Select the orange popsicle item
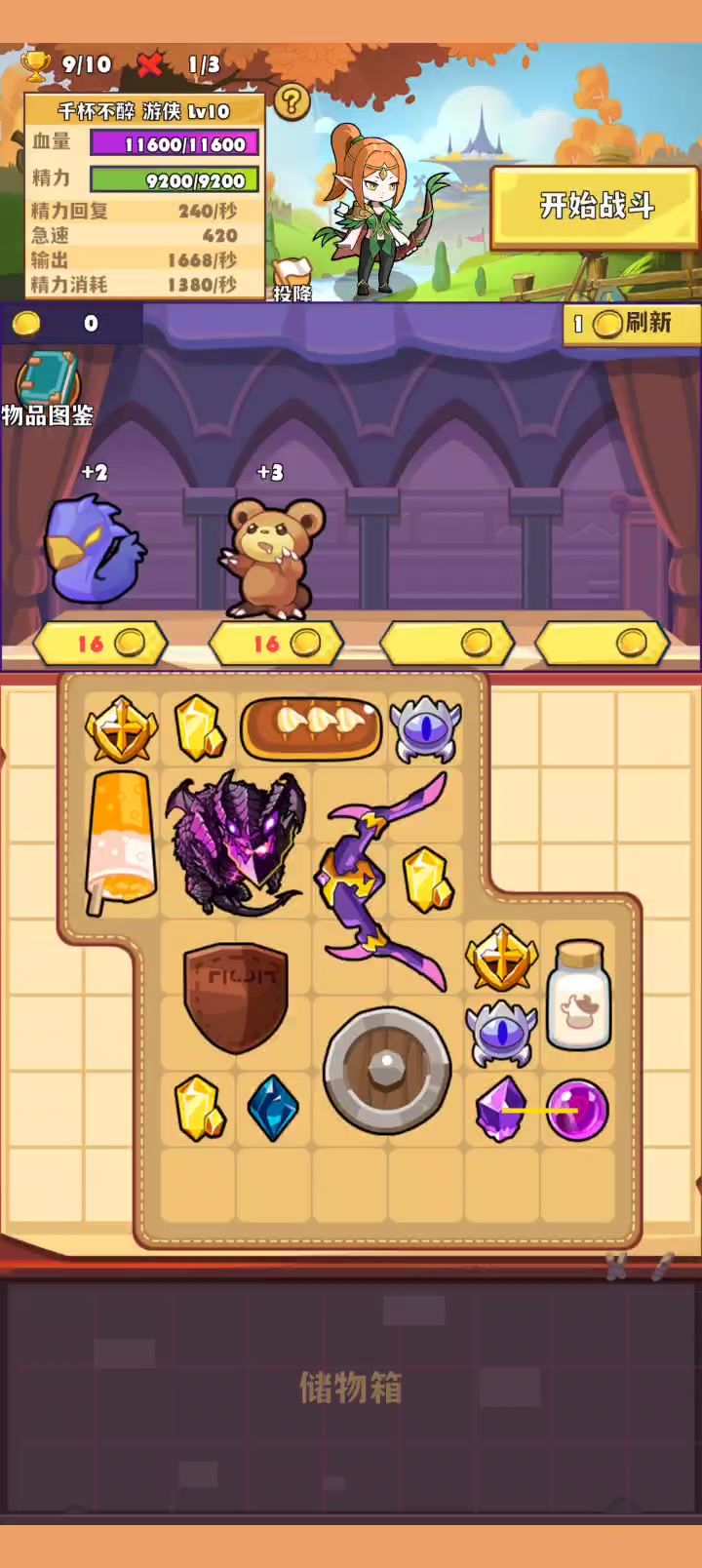 121,841
